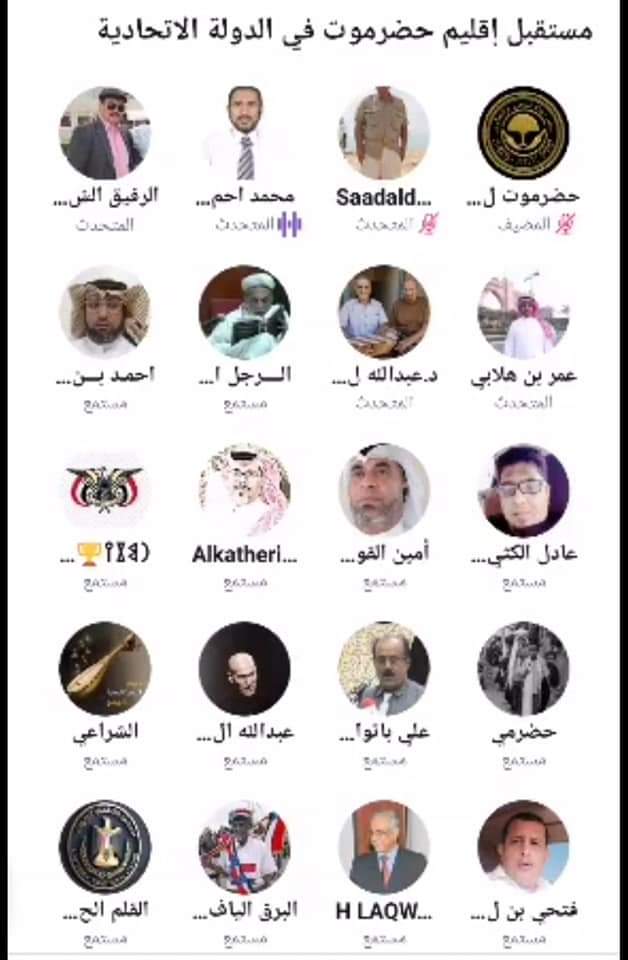View علي بانوا listener profile

click(384, 668)
